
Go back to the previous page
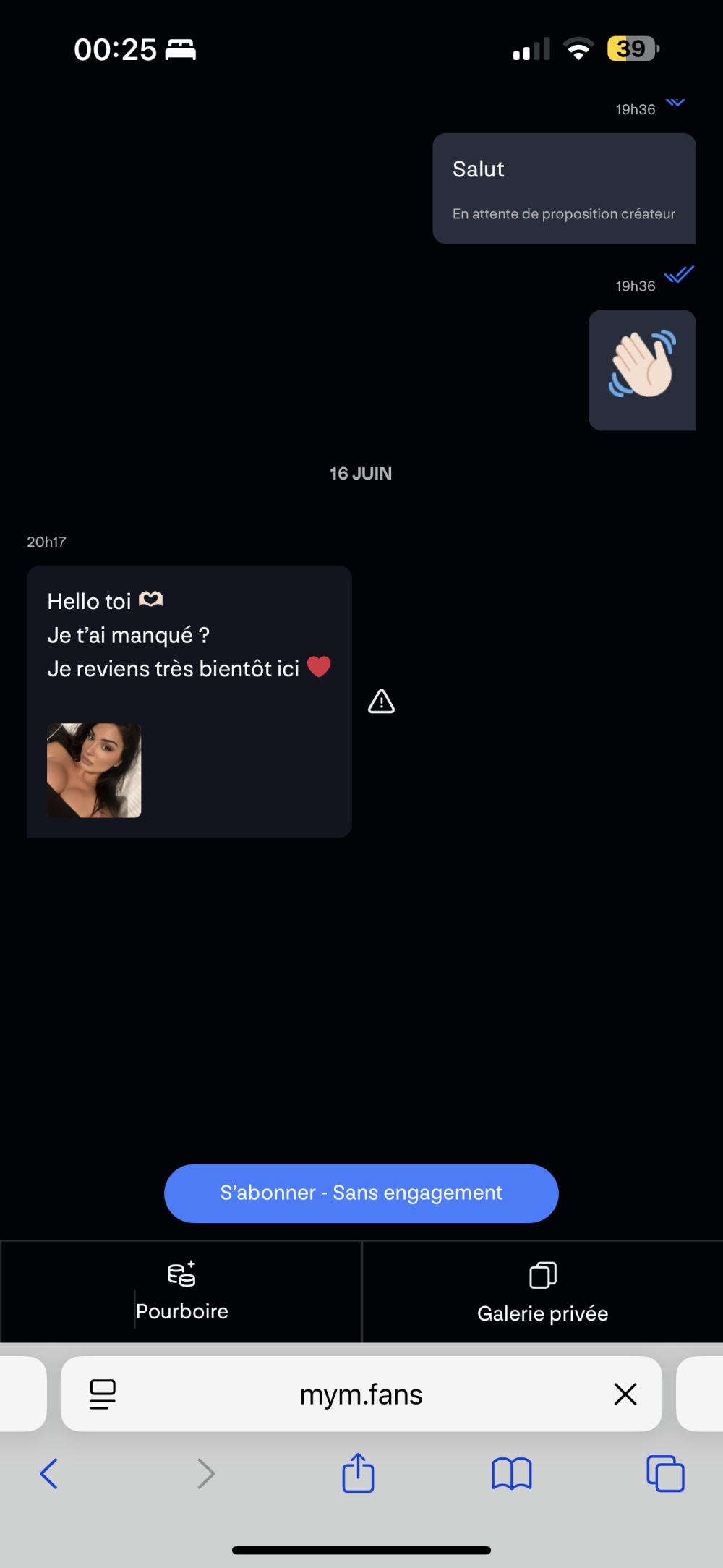[x=49, y=1473]
